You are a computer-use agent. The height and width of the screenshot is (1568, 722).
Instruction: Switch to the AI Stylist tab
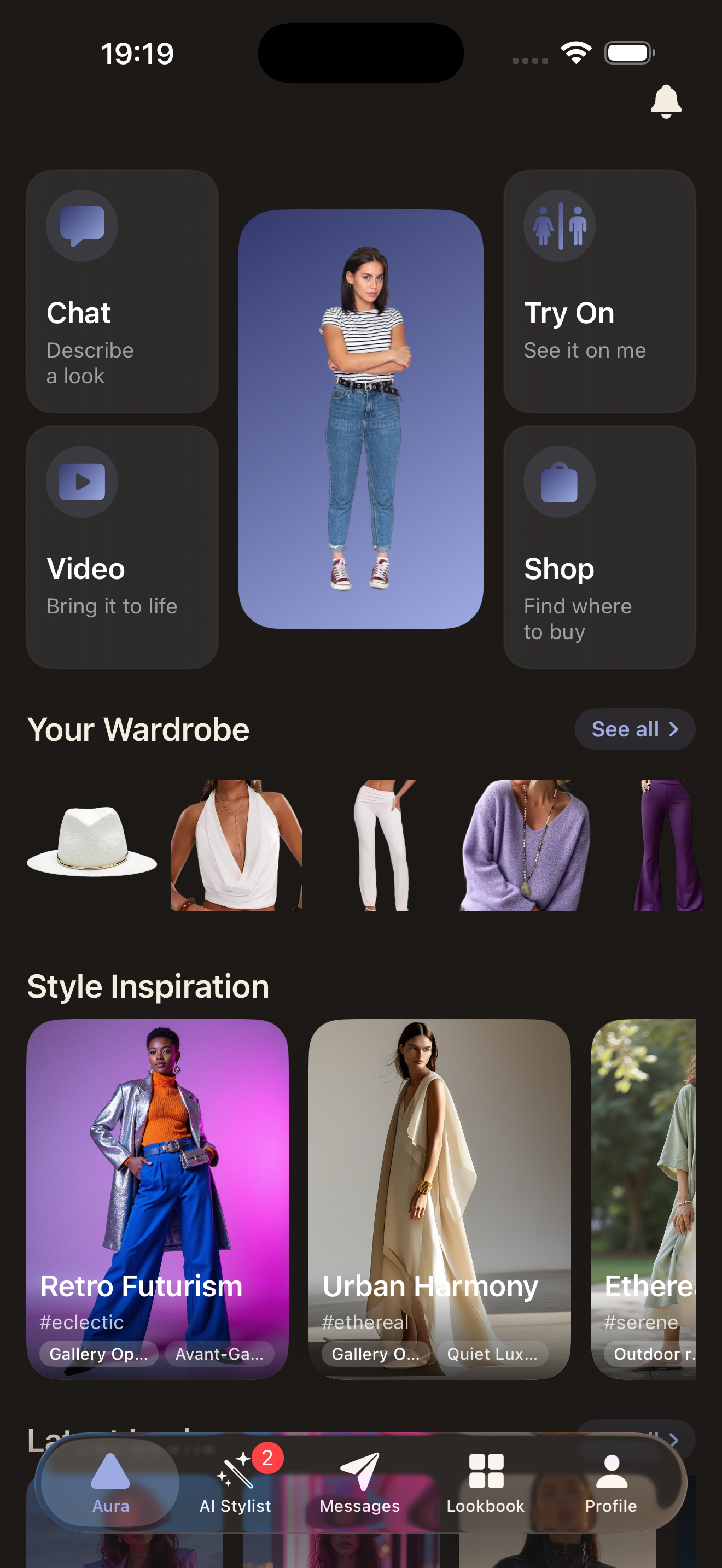236,1482
